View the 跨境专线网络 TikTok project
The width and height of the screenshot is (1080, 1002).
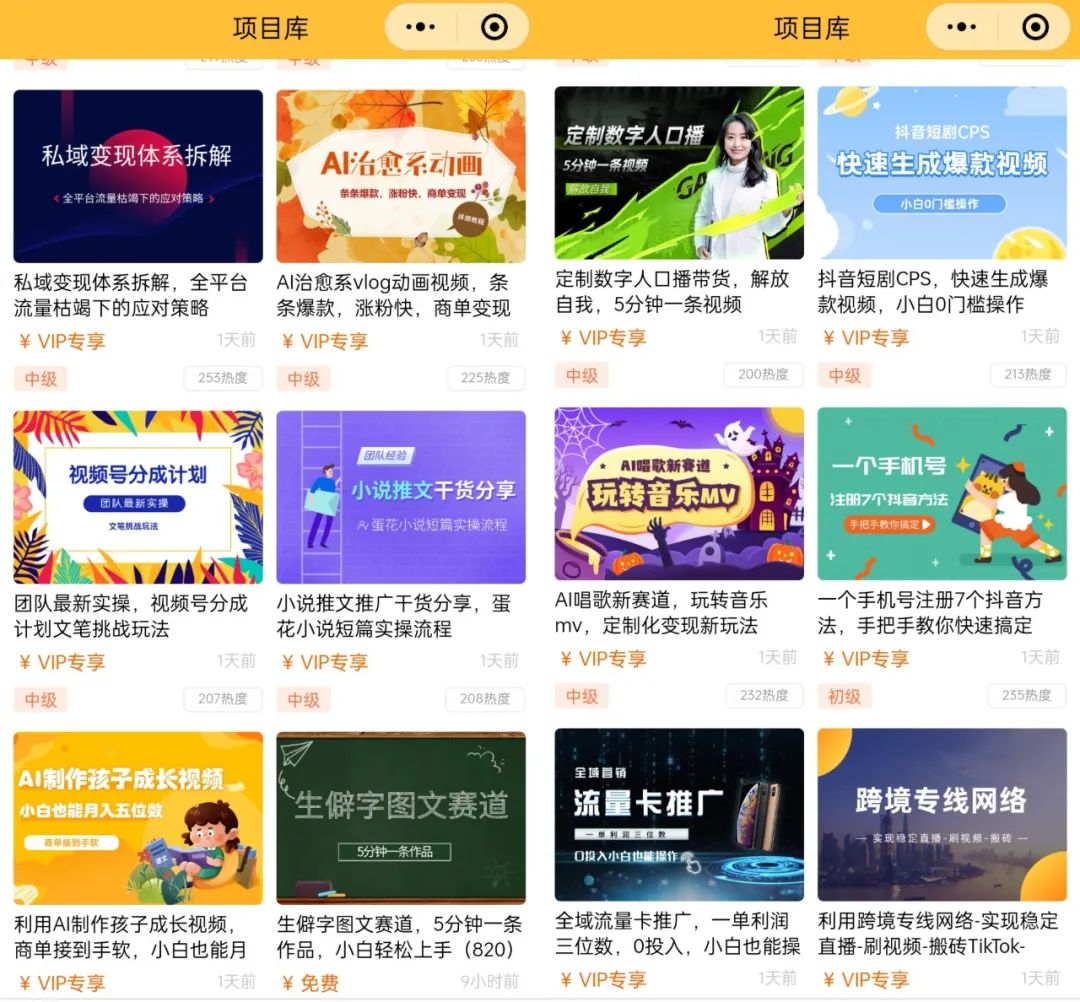point(942,815)
